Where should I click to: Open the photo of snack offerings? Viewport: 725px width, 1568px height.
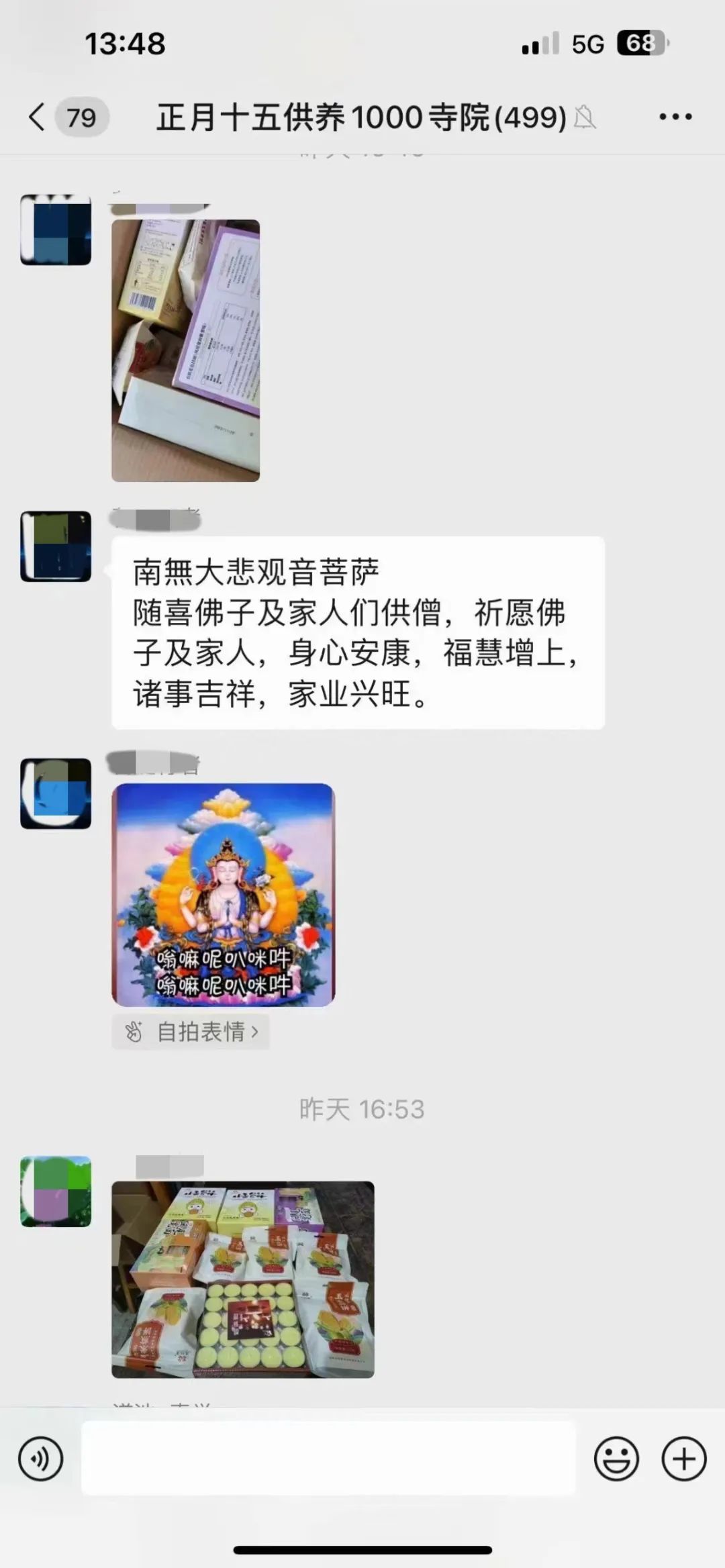242,1279
